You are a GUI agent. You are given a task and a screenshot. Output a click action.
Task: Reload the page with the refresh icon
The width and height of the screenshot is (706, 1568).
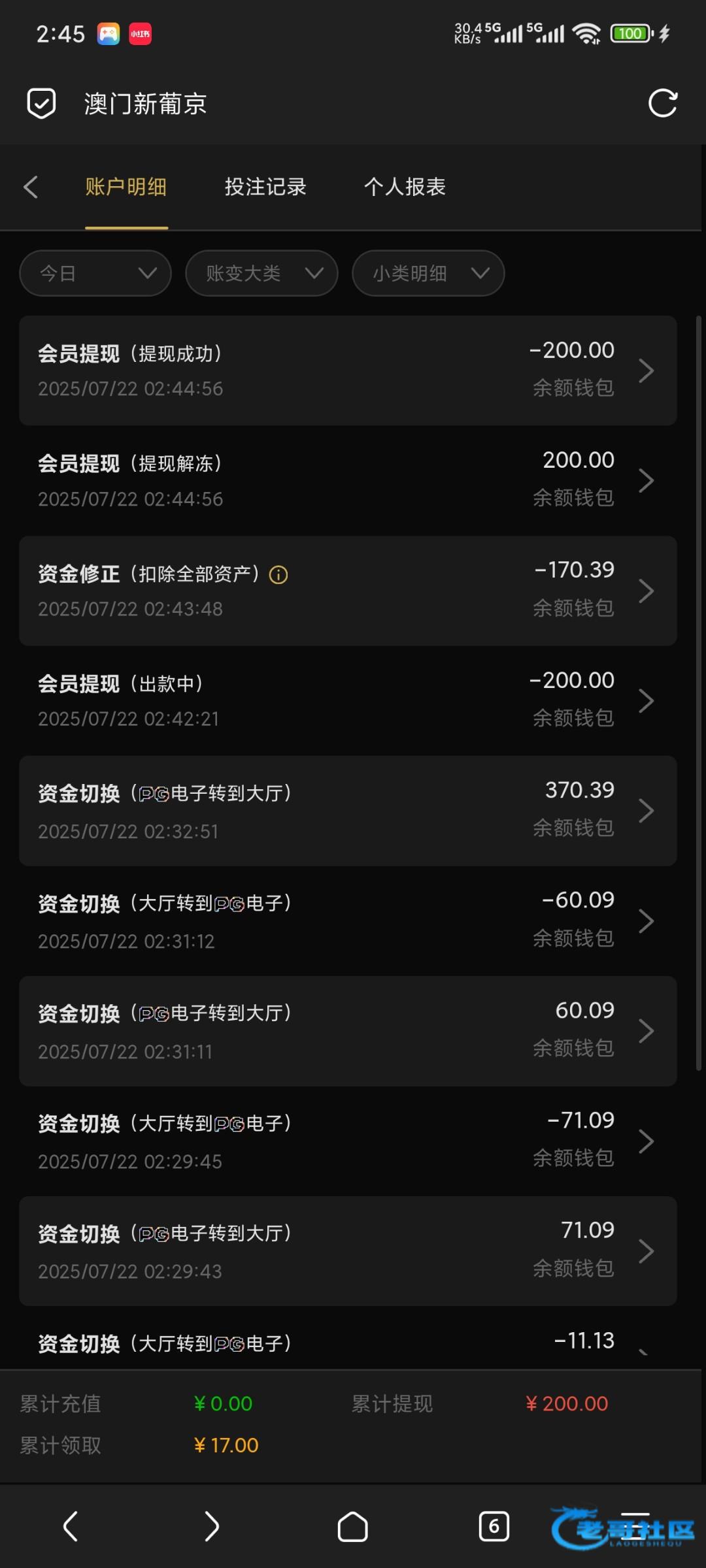tap(662, 103)
